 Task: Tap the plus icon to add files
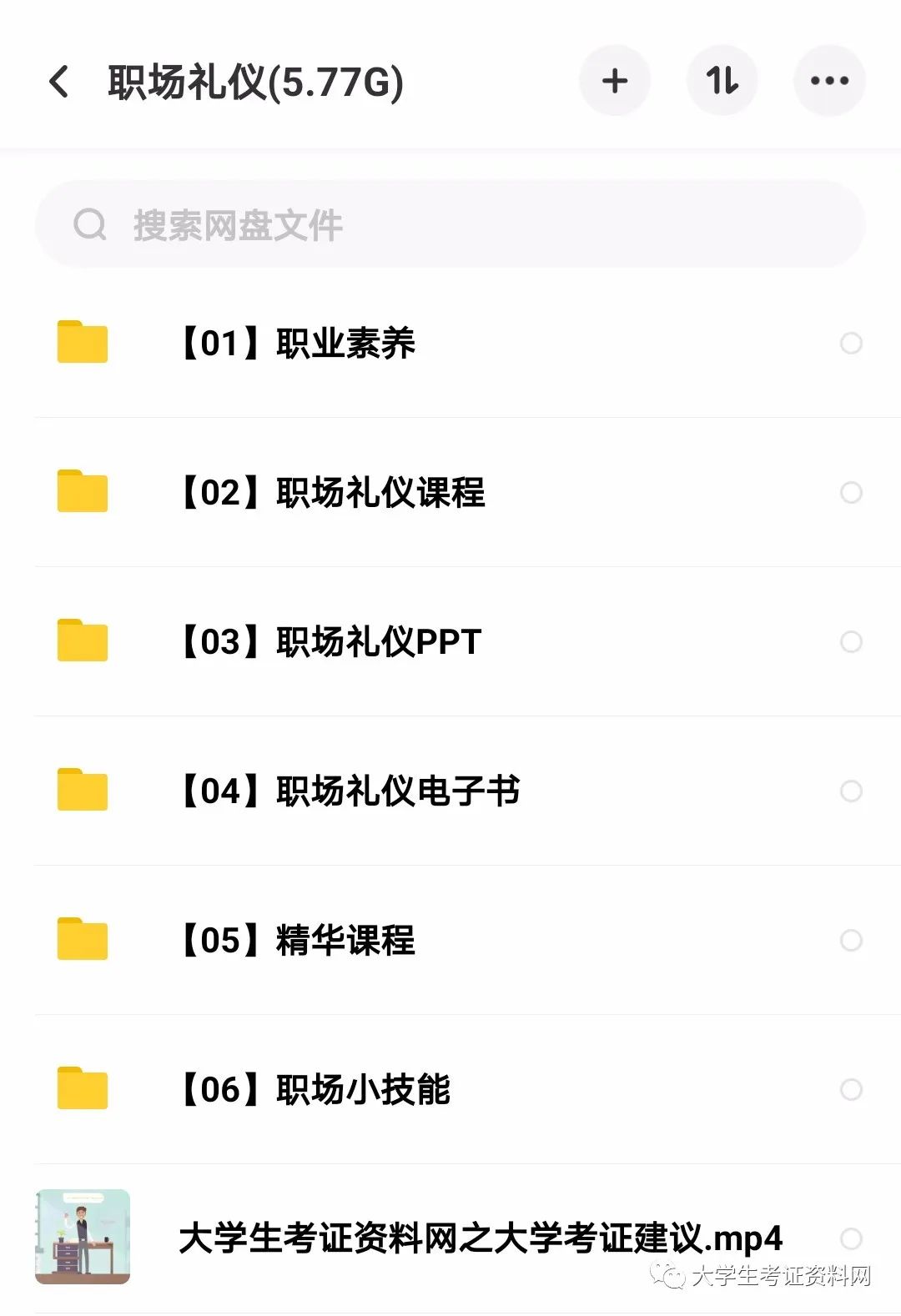[x=615, y=81]
